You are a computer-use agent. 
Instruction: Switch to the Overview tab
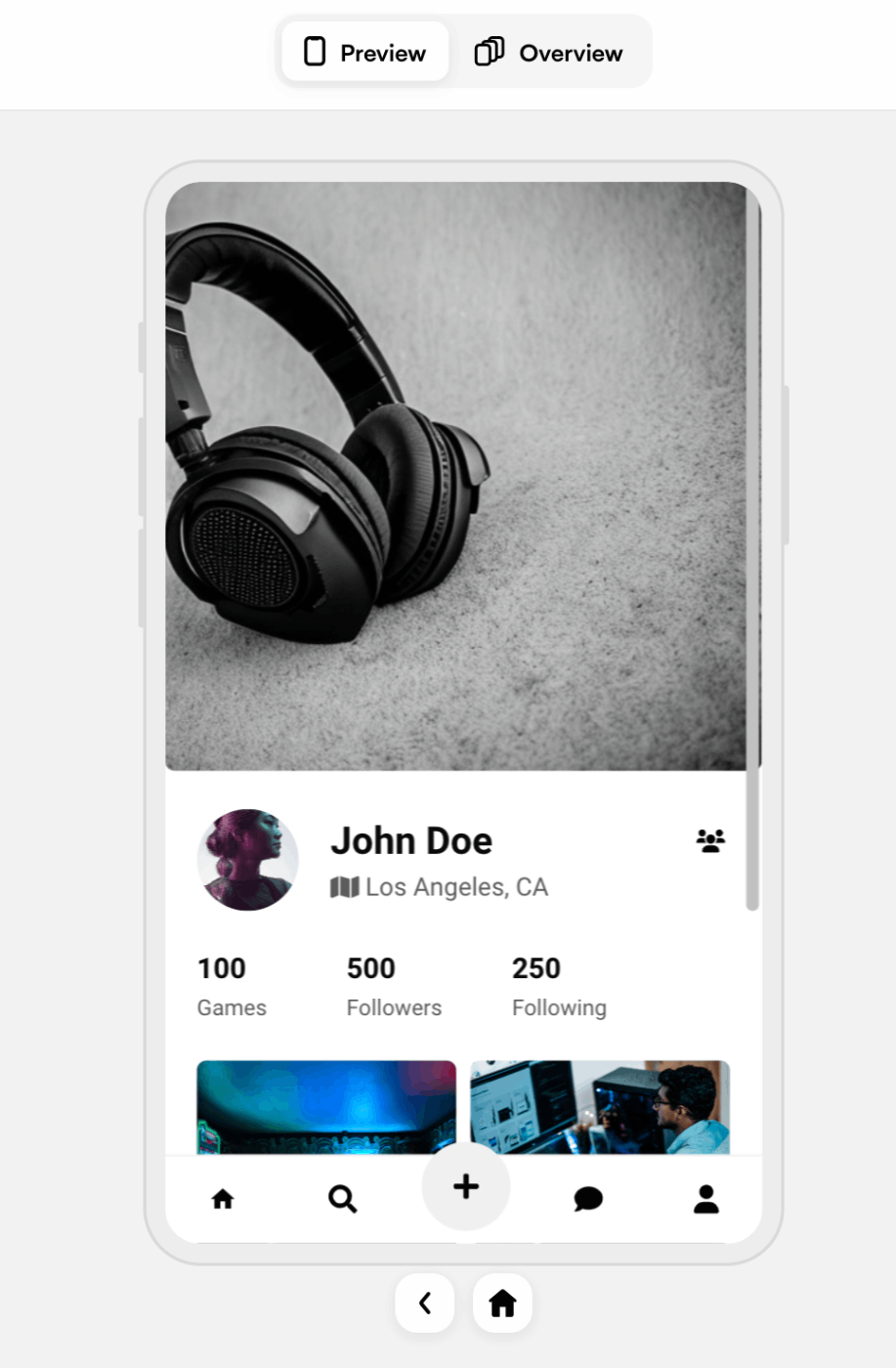coord(549,52)
